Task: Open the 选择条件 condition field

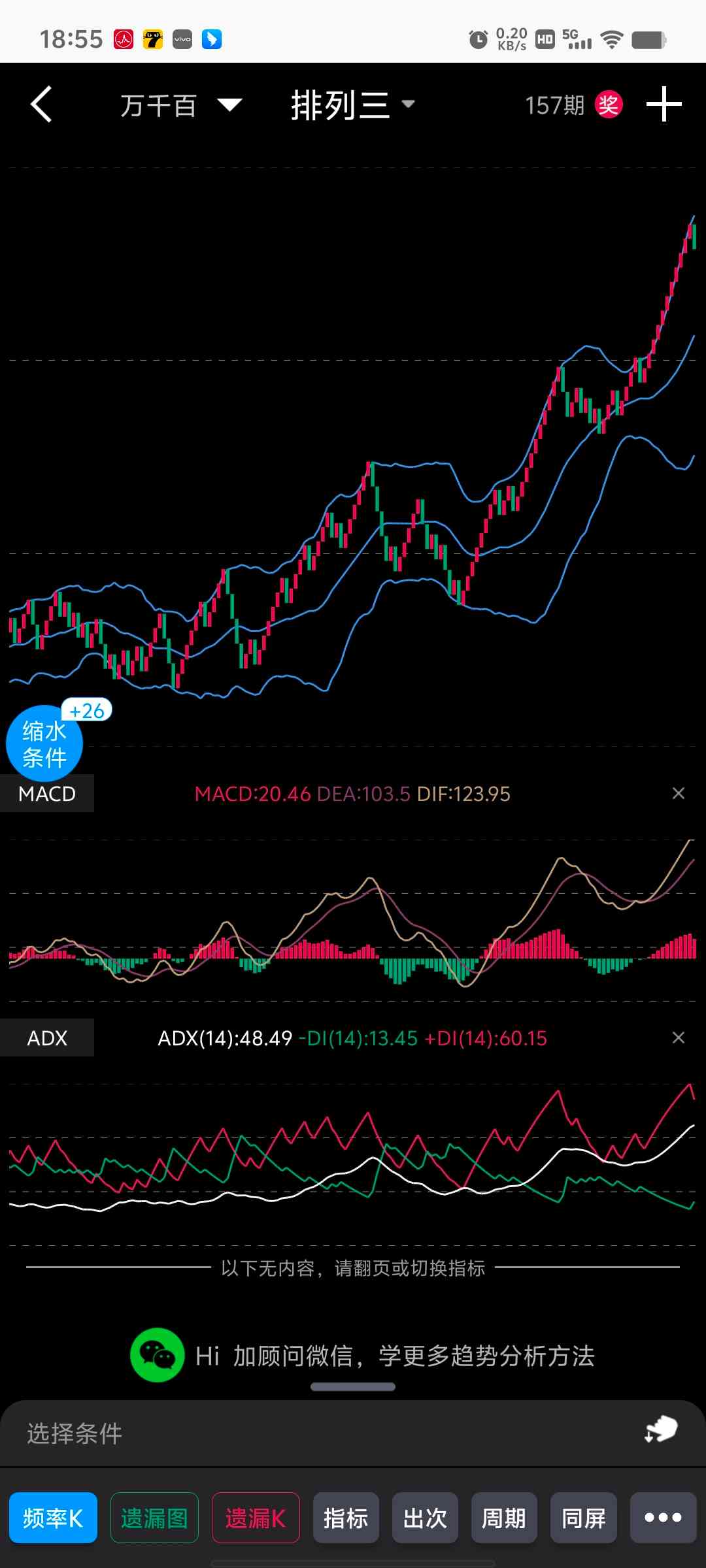Action: [x=261, y=1433]
